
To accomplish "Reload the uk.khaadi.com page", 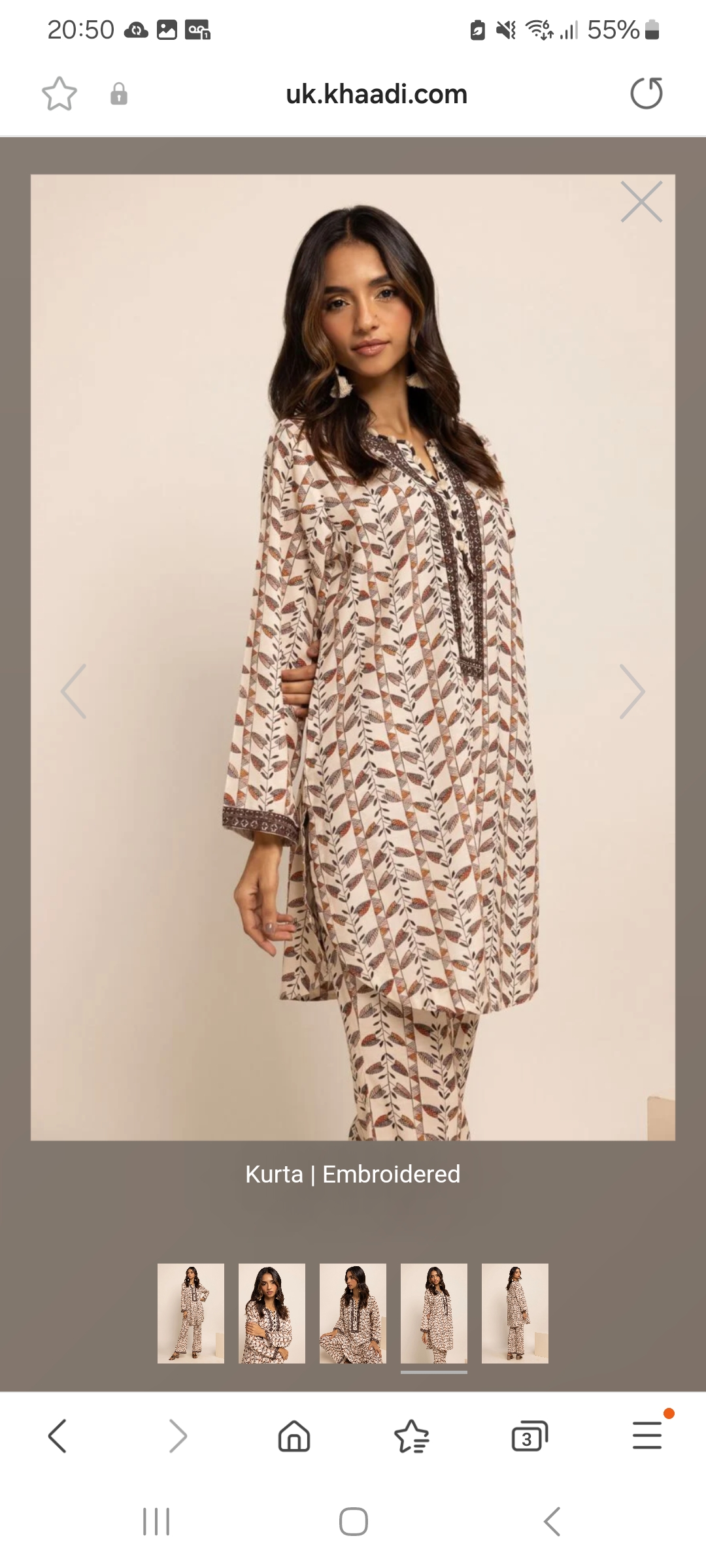I will (x=646, y=93).
